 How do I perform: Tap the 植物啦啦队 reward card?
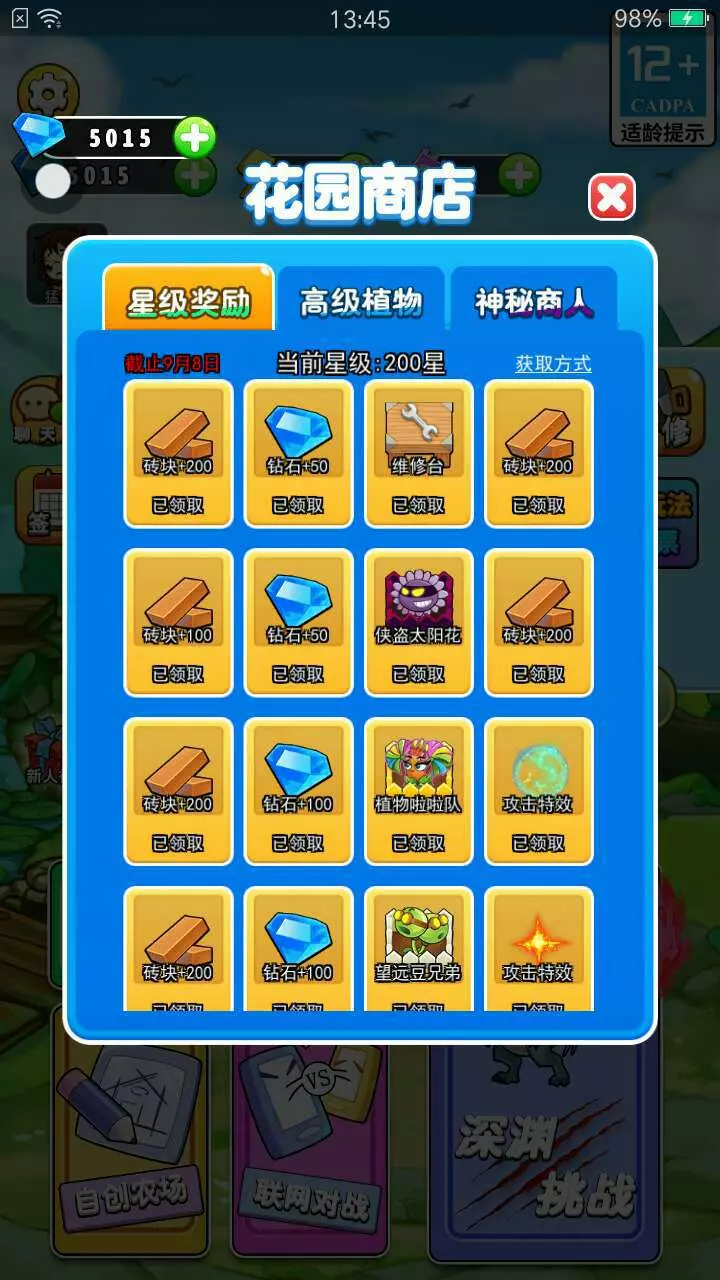coord(419,791)
